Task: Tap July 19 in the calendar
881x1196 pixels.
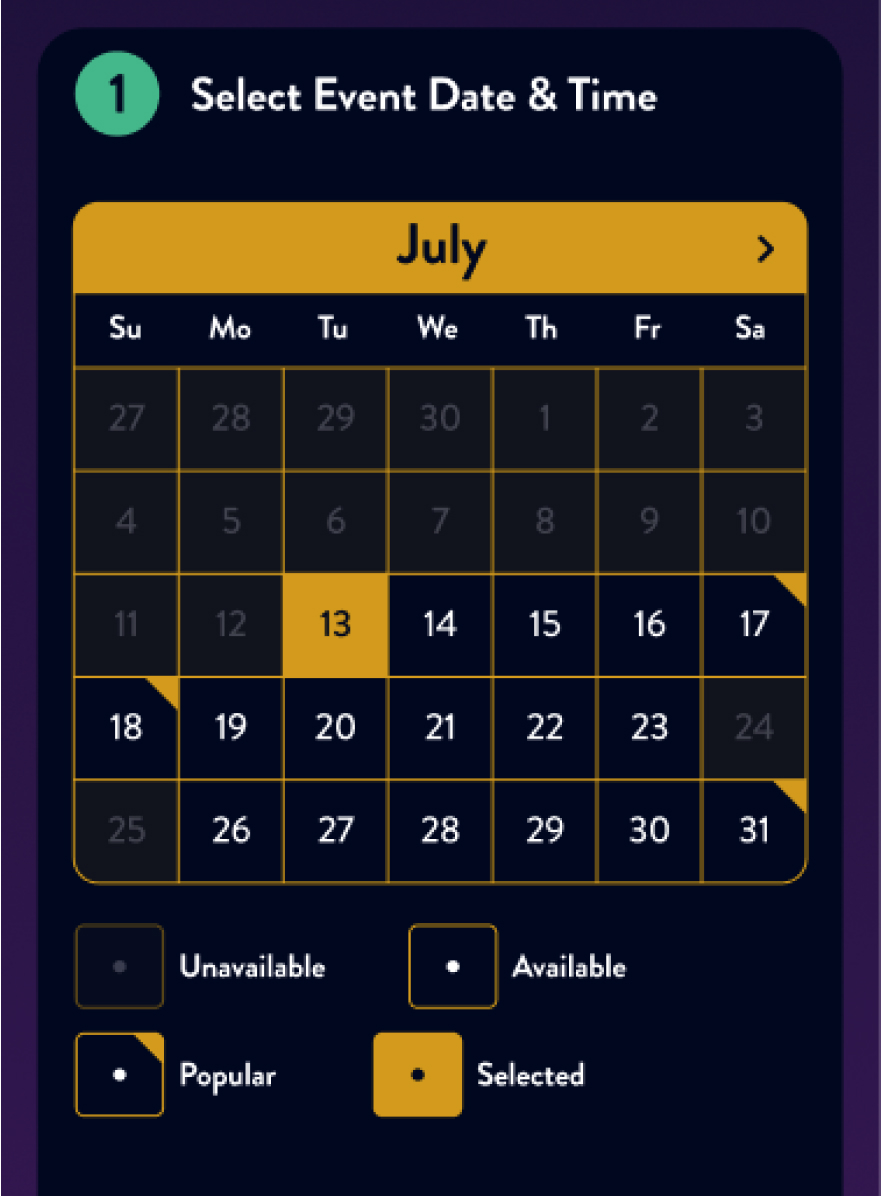Action: [x=231, y=728]
